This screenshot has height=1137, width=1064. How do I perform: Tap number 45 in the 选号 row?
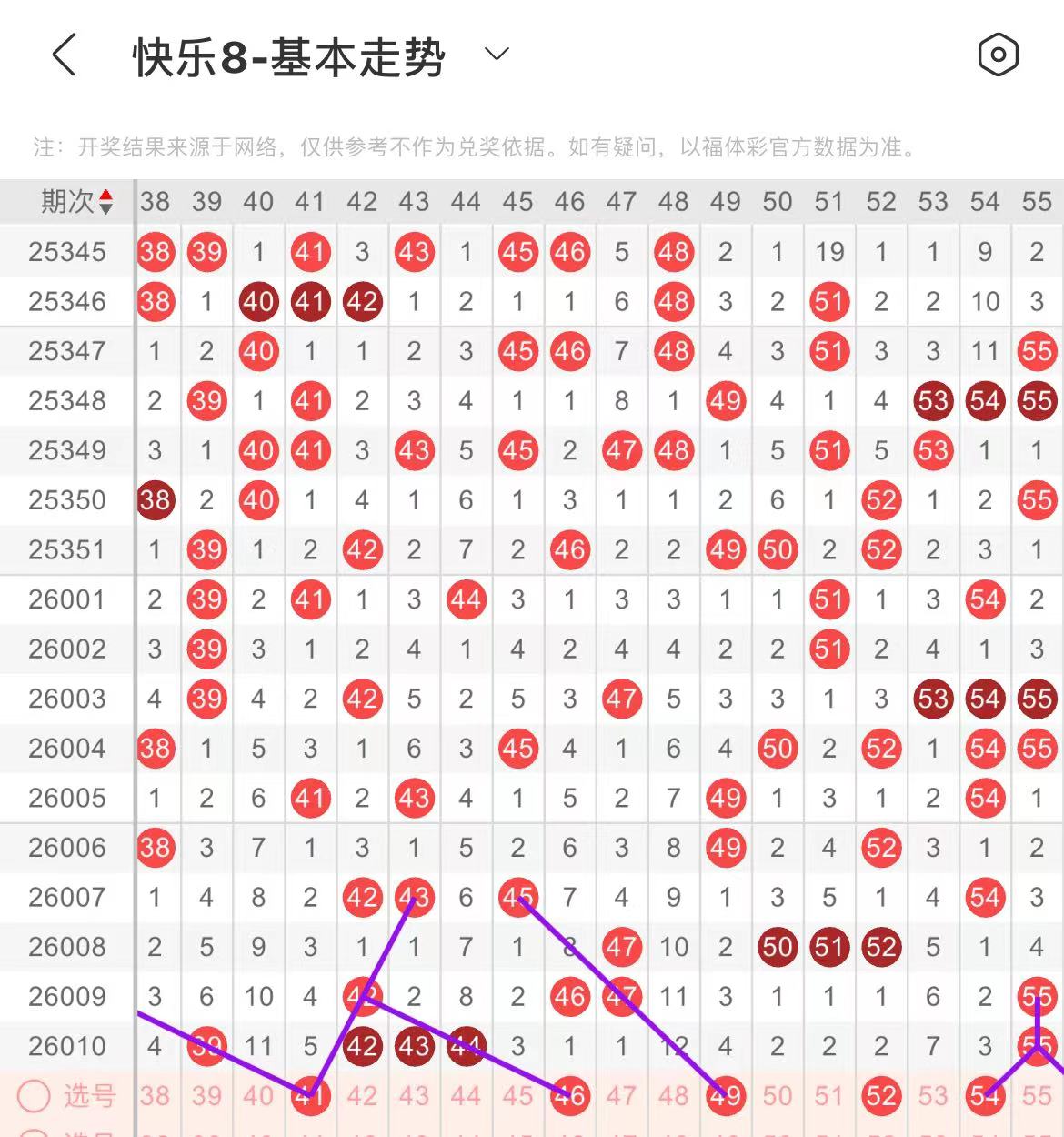tap(517, 1096)
